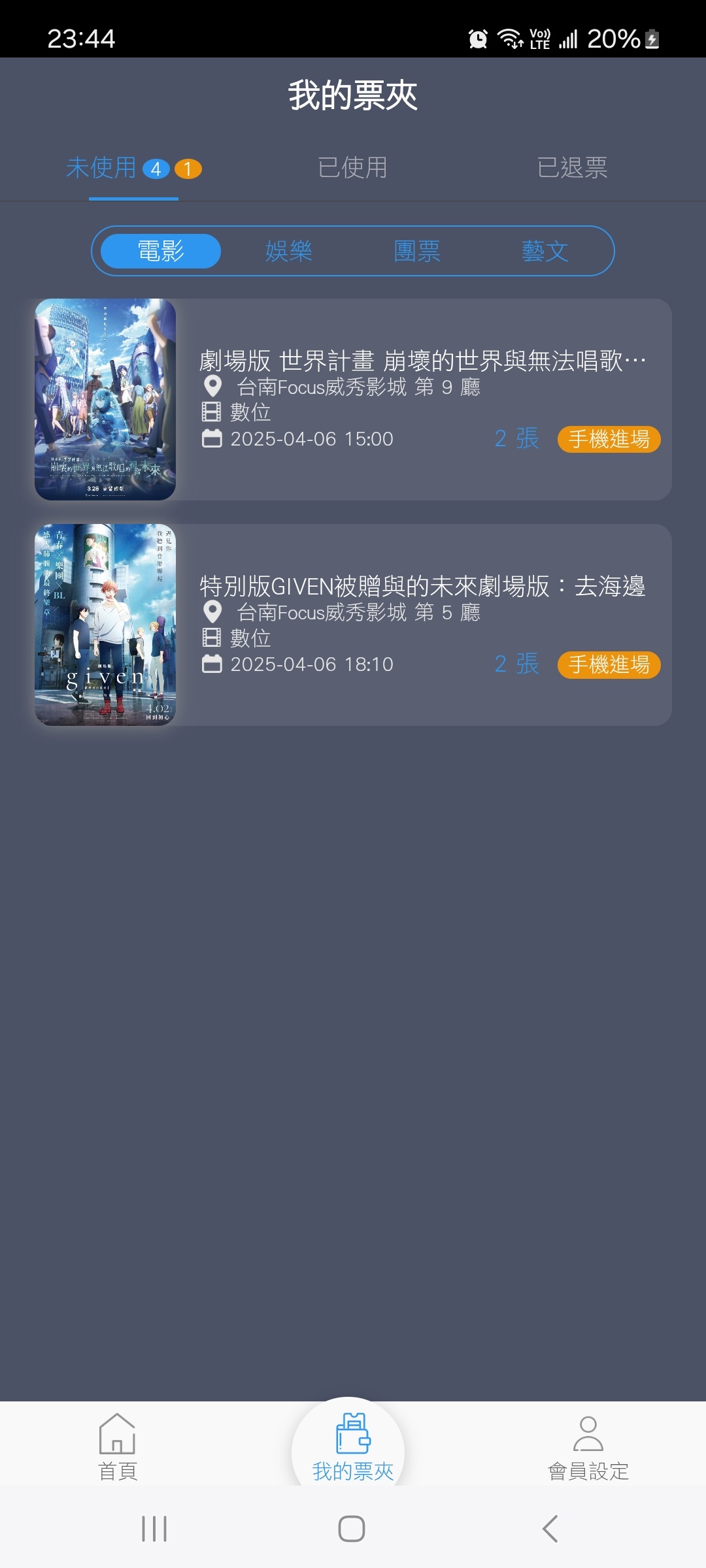Image resolution: width=706 pixels, height=1568 pixels.
Task: Switch to the 已使用 tab
Action: [x=352, y=169]
